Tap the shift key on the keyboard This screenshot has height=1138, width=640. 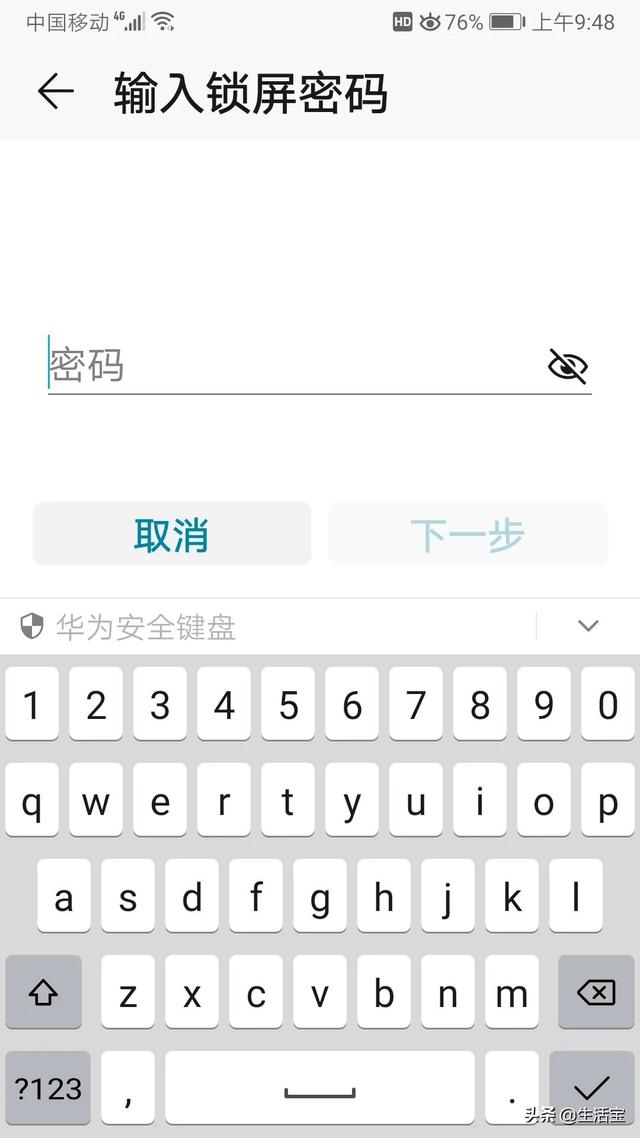(44, 992)
